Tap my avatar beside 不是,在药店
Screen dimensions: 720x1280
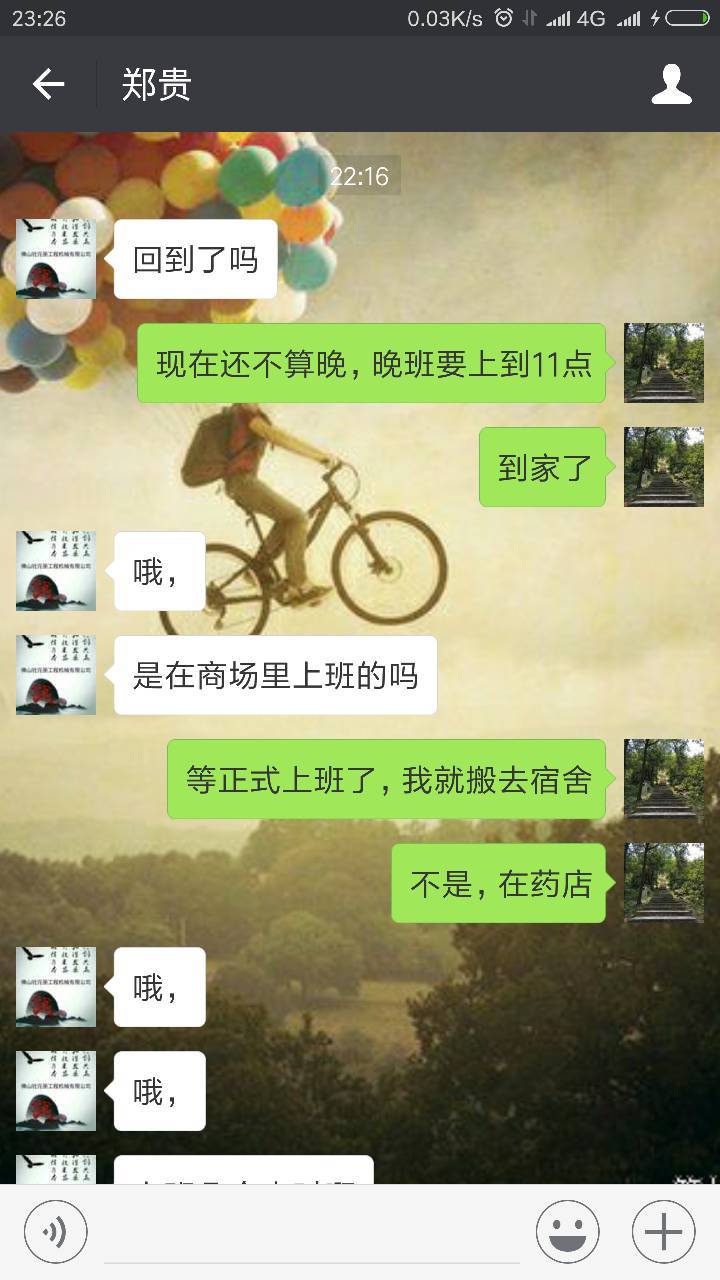coord(663,883)
